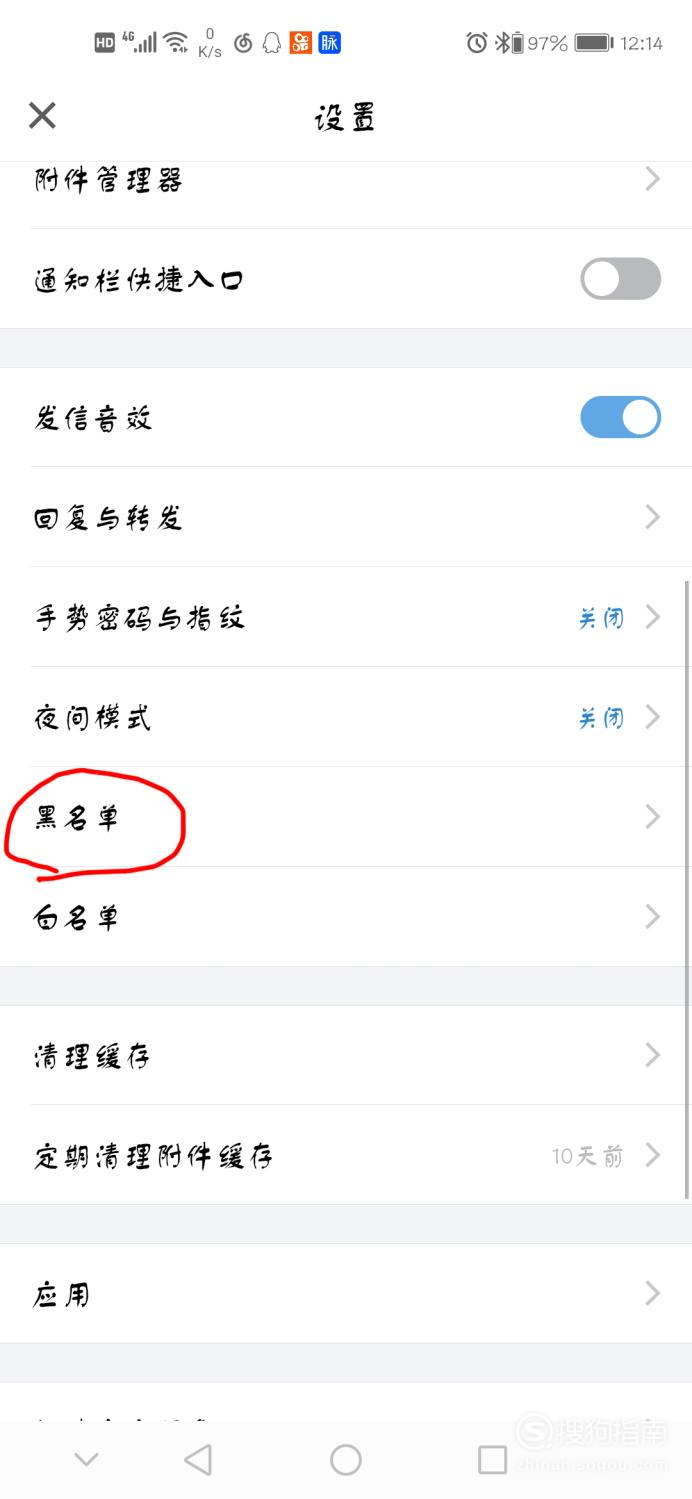The width and height of the screenshot is (692, 1499).
Task: Turn off 发信音效 switch
Action: click(620, 418)
